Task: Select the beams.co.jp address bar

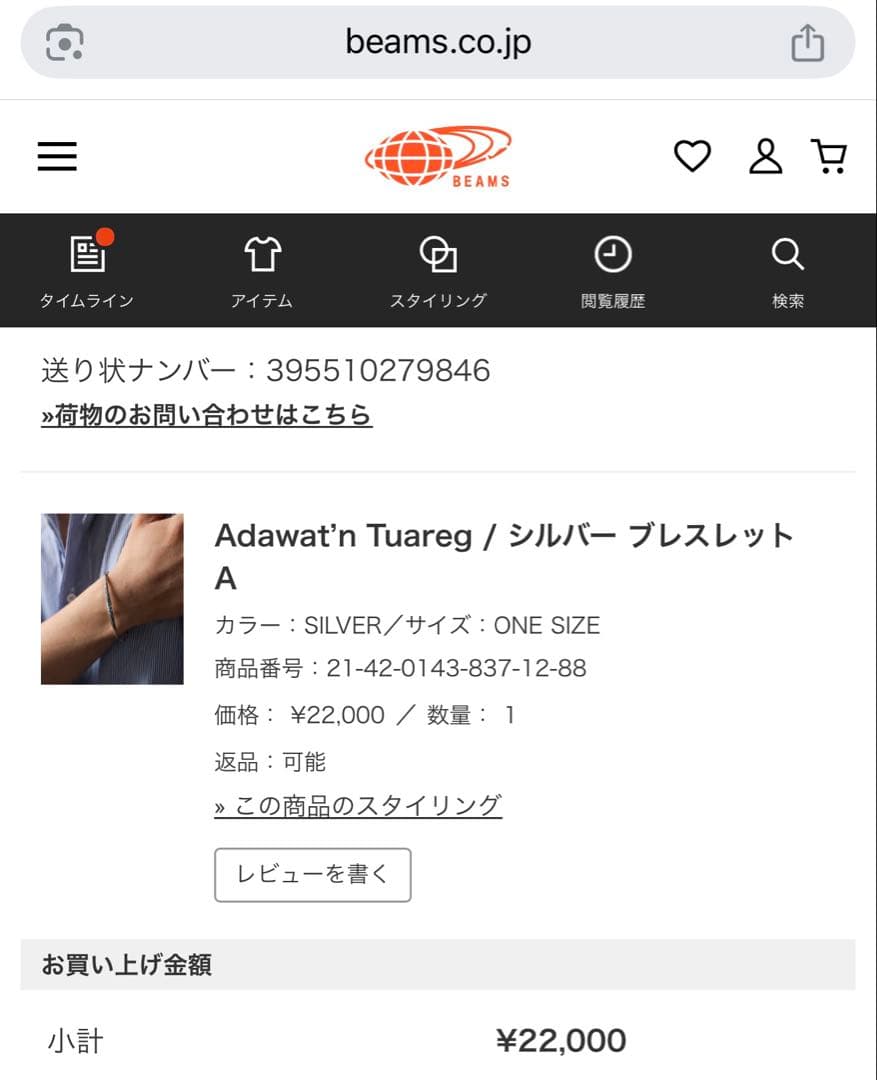Action: click(x=438, y=42)
